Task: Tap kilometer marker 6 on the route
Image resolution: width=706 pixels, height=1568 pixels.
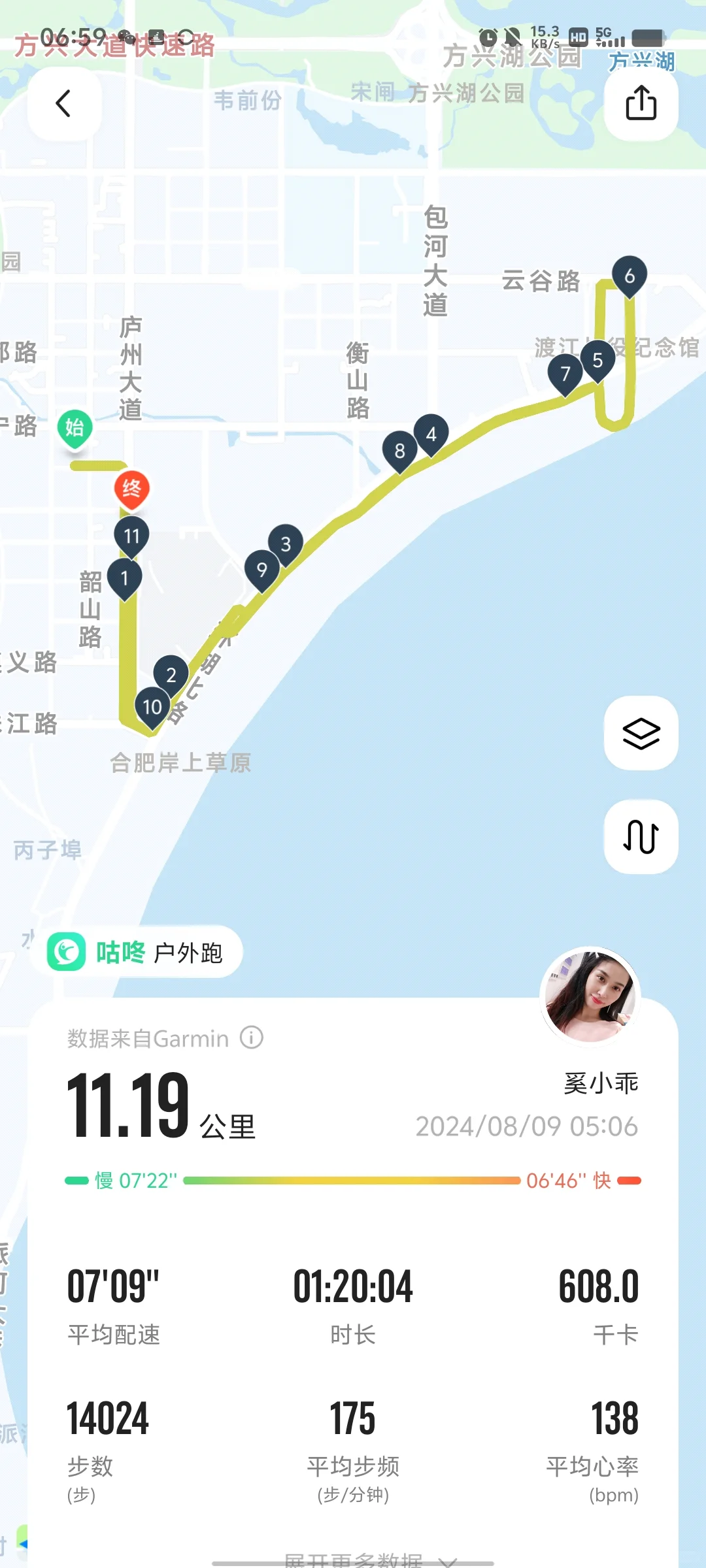Action: (630, 277)
